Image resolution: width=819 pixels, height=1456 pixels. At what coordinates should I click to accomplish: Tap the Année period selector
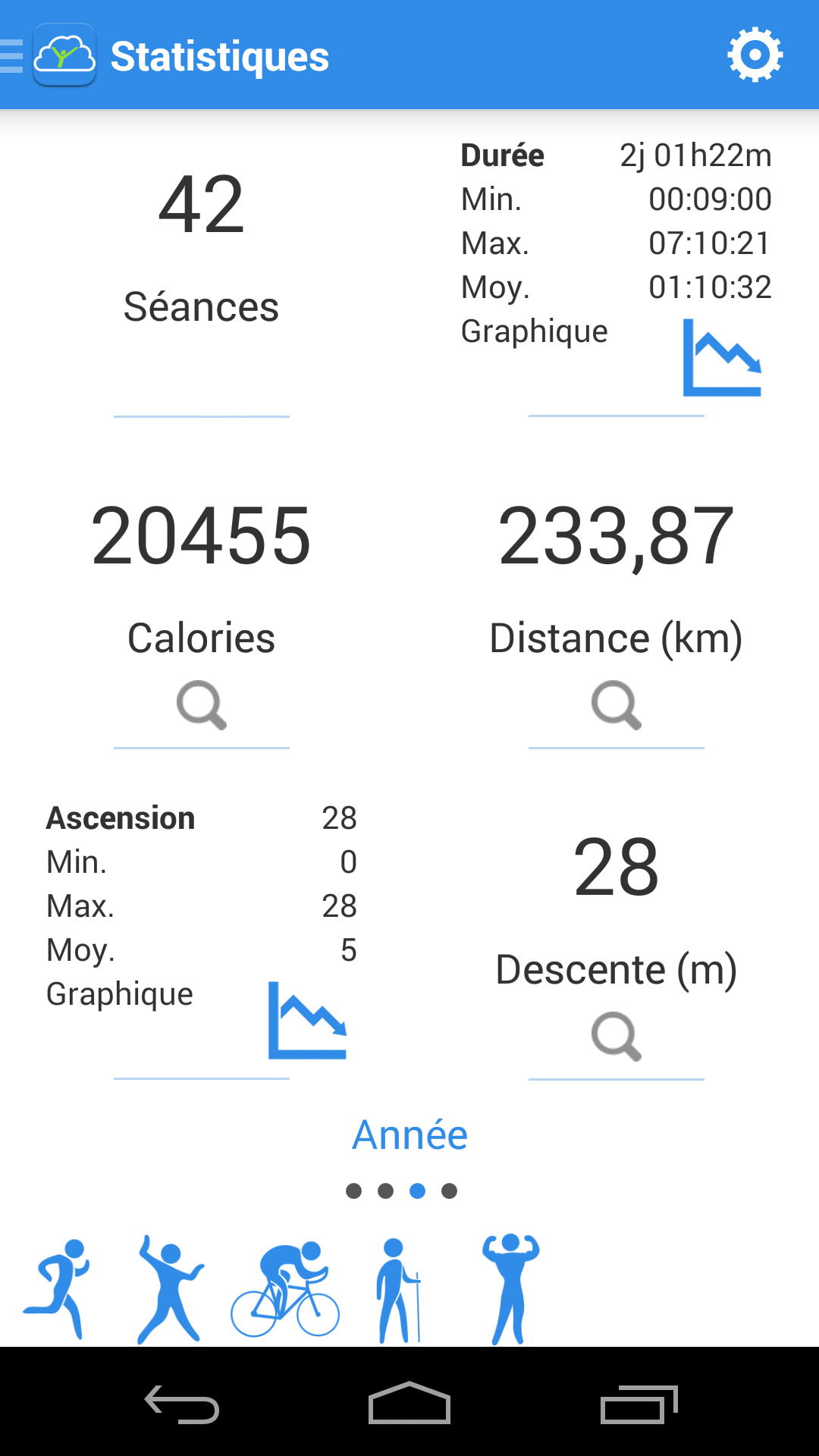click(x=409, y=1135)
